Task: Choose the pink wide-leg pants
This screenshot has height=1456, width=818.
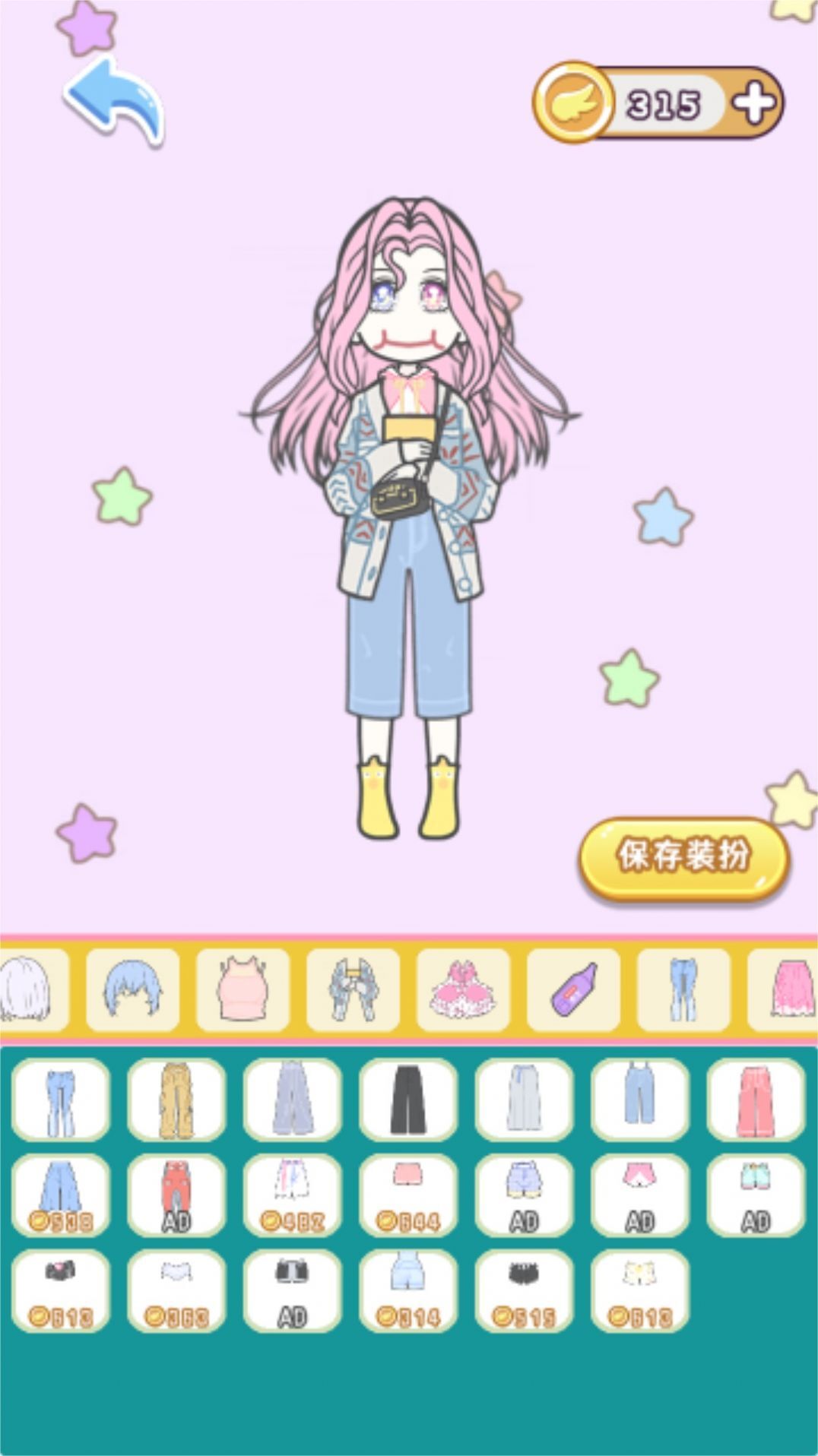Action: click(x=756, y=1100)
